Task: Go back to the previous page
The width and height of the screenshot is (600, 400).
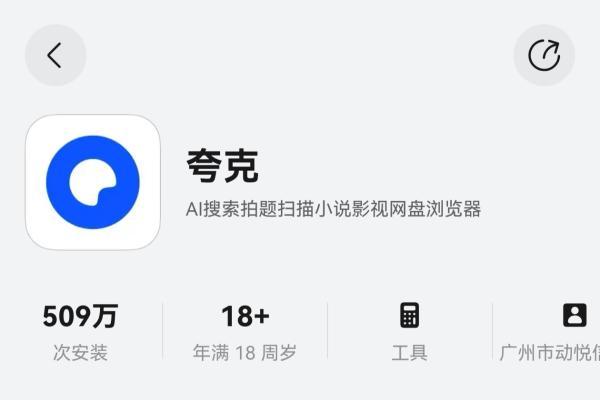Action: (x=55, y=55)
